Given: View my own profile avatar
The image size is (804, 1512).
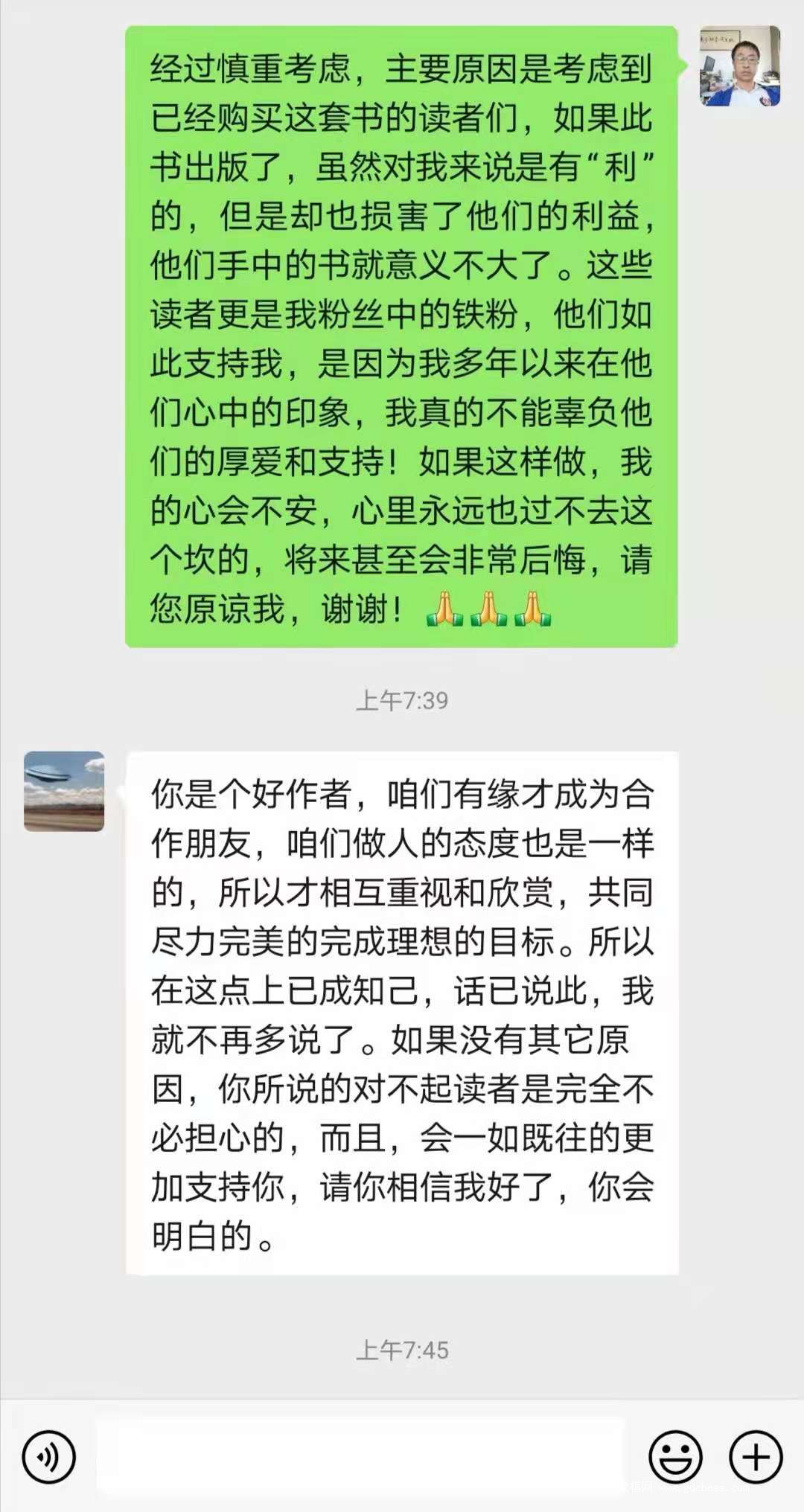Looking at the screenshot, I should (x=739, y=66).
